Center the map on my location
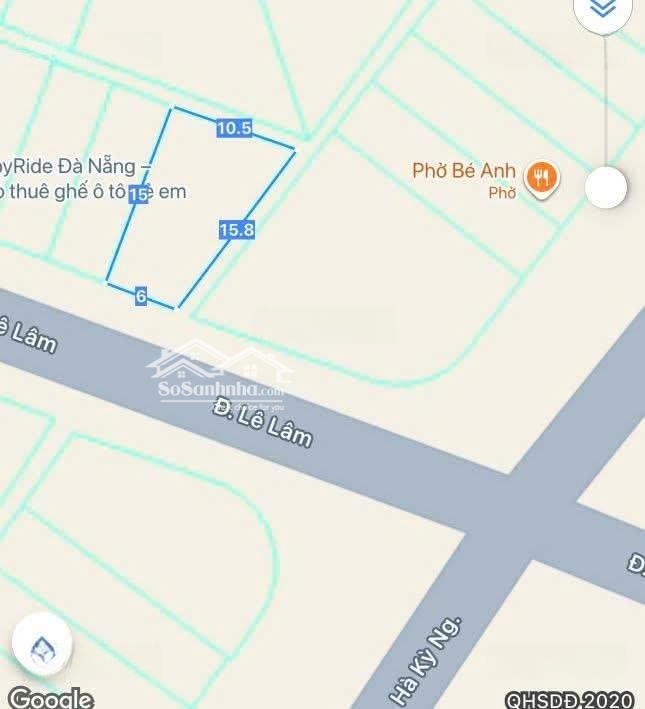The width and height of the screenshot is (645, 709). [41, 651]
